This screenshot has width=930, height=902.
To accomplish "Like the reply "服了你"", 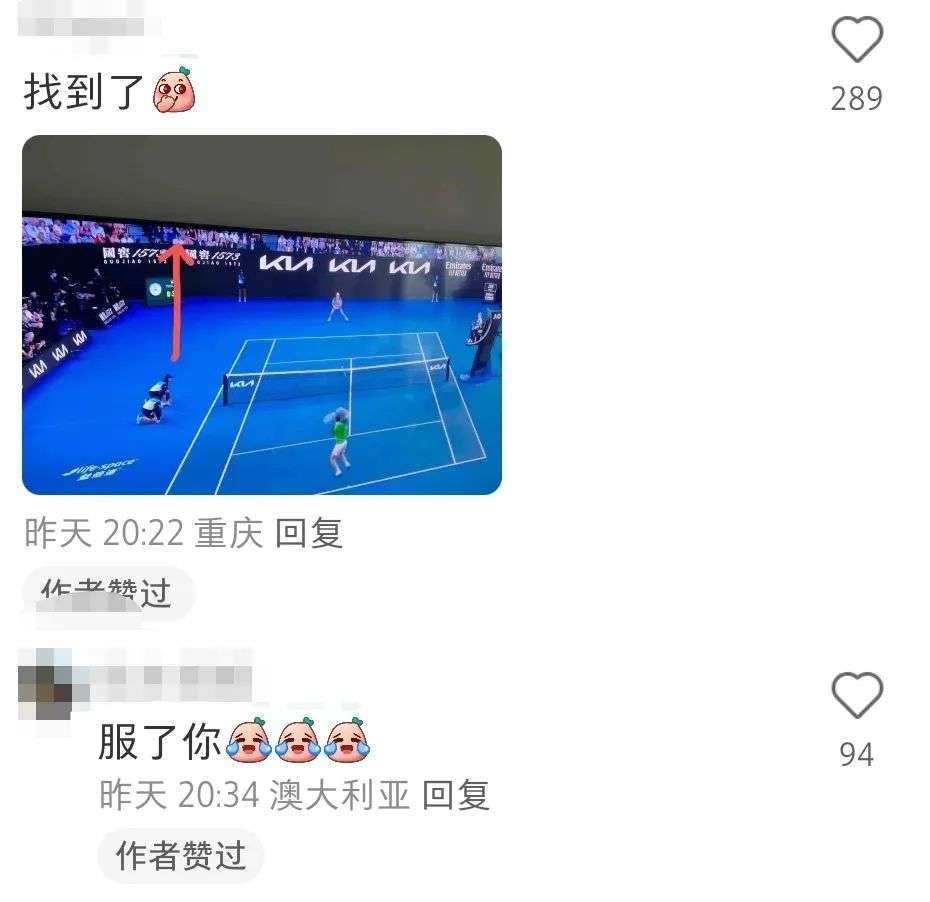I will coord(857,695).
